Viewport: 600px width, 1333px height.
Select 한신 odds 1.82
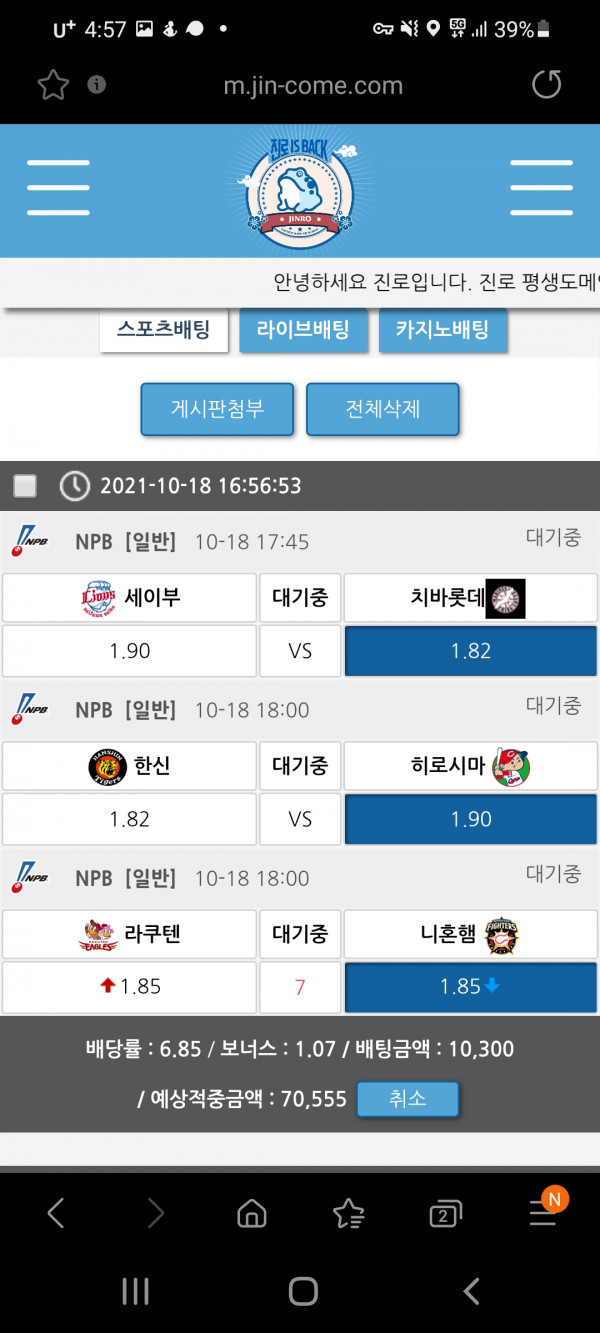click(x=130, y=819)
